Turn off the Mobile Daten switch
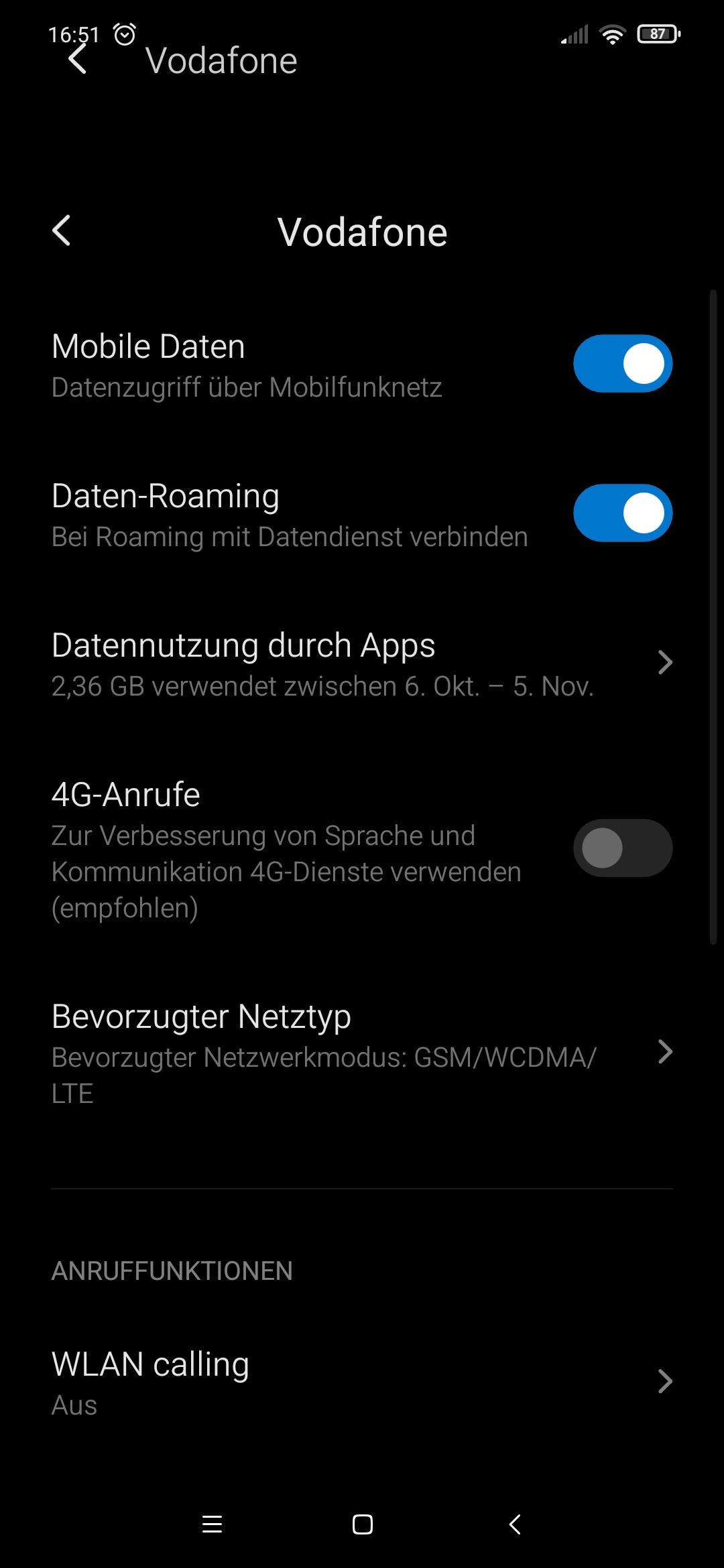The width and height of the screenshot is (724, 1568). click(x=623, y=364)
